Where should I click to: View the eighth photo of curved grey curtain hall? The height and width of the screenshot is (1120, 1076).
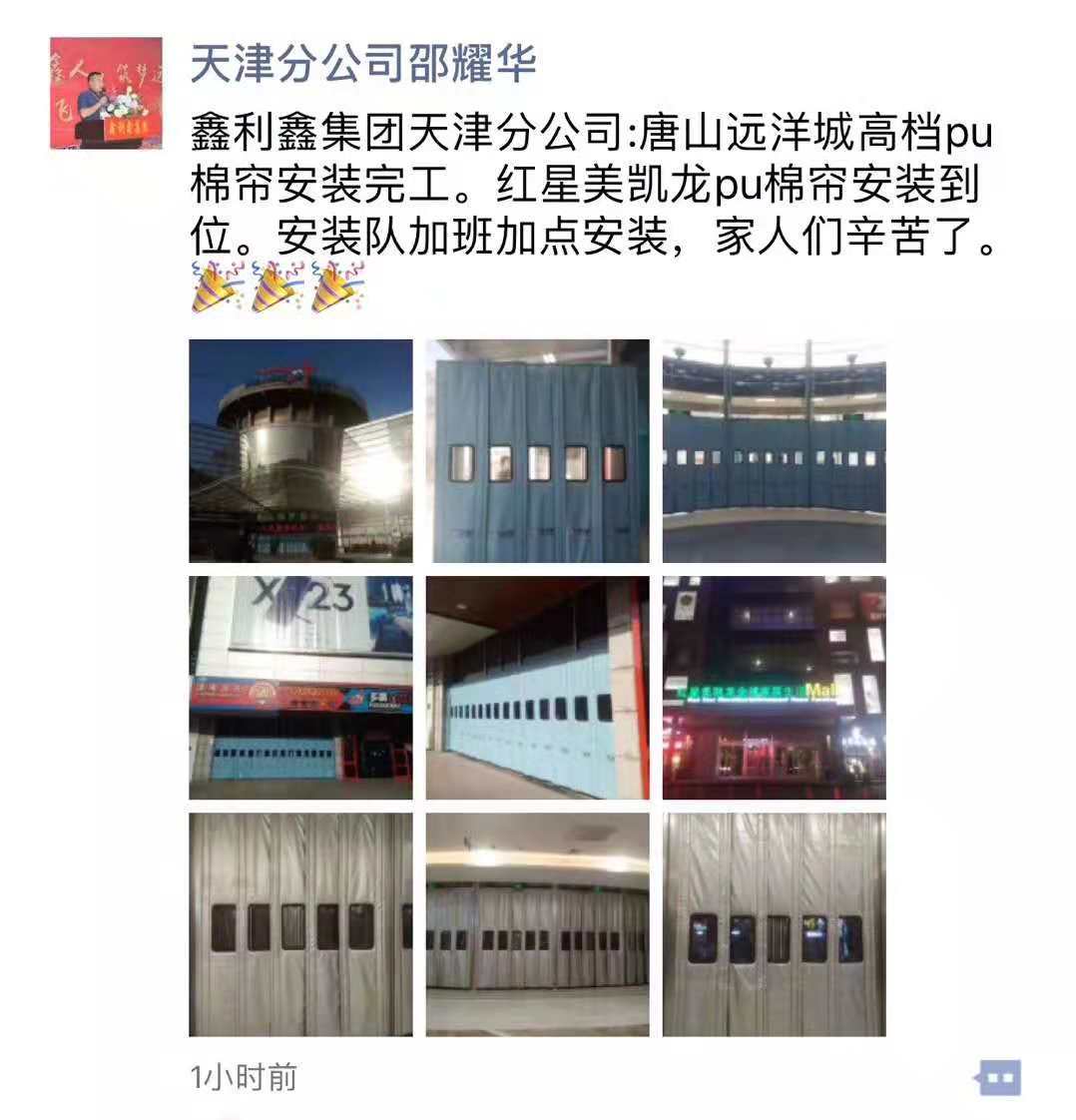[x=537, y=924]
